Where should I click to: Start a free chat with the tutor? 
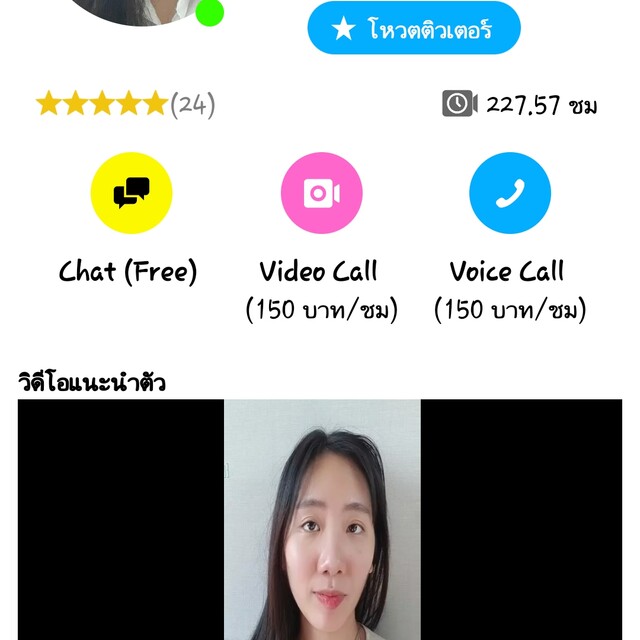coord(131,193)
